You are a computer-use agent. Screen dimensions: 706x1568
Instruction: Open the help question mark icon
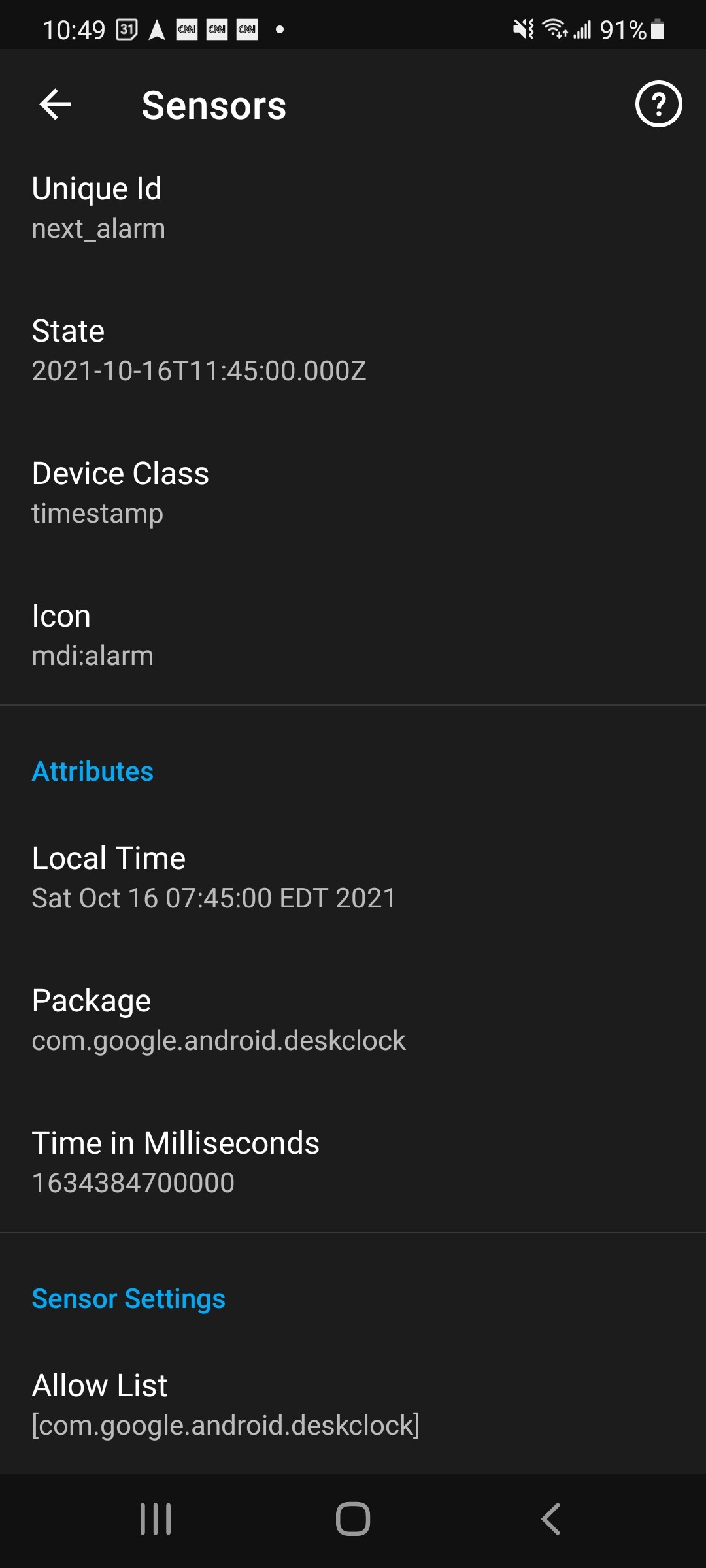(657, 105)
